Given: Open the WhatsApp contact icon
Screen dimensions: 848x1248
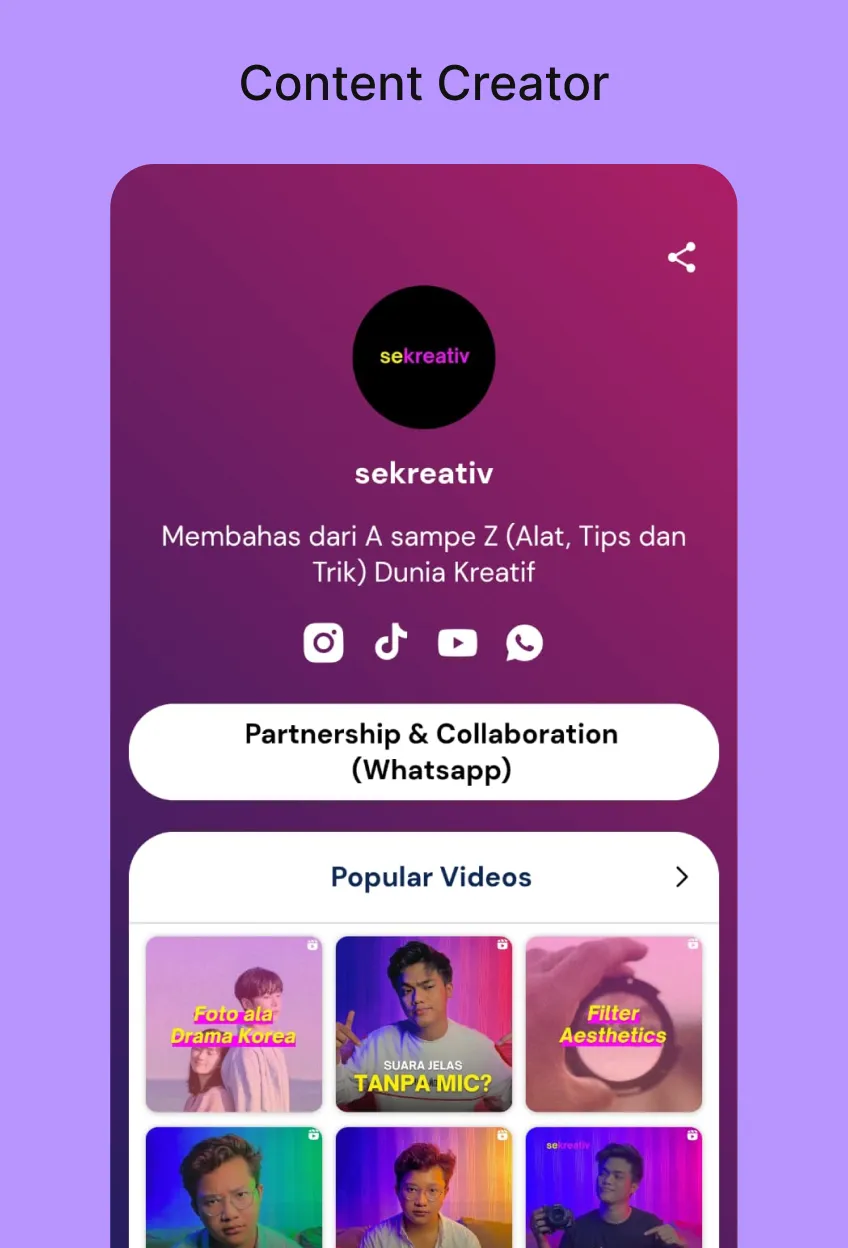Looking at the screenshot, I should (524, 642).
